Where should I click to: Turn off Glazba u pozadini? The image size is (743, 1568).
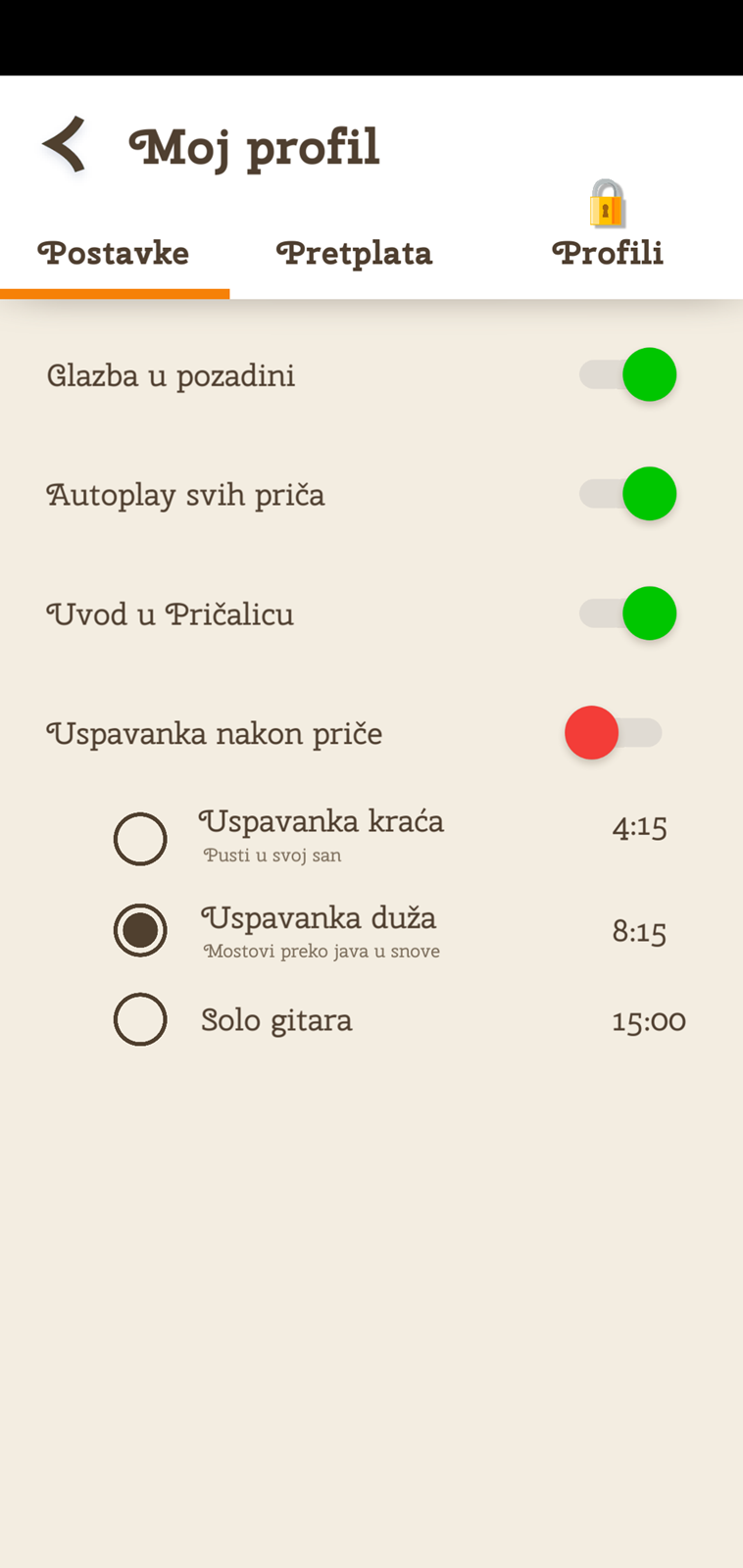(627, 374)
